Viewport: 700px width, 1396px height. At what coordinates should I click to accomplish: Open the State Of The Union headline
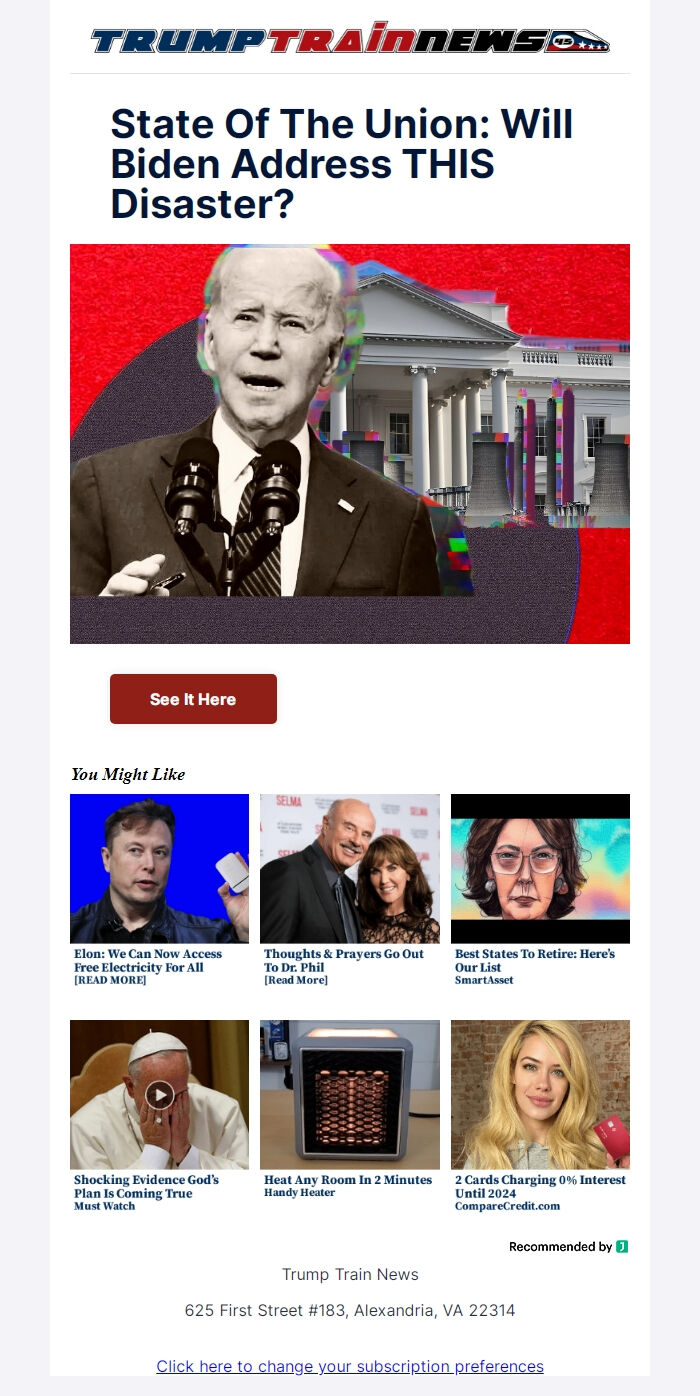pyautogui.click(x=342, y=164)
